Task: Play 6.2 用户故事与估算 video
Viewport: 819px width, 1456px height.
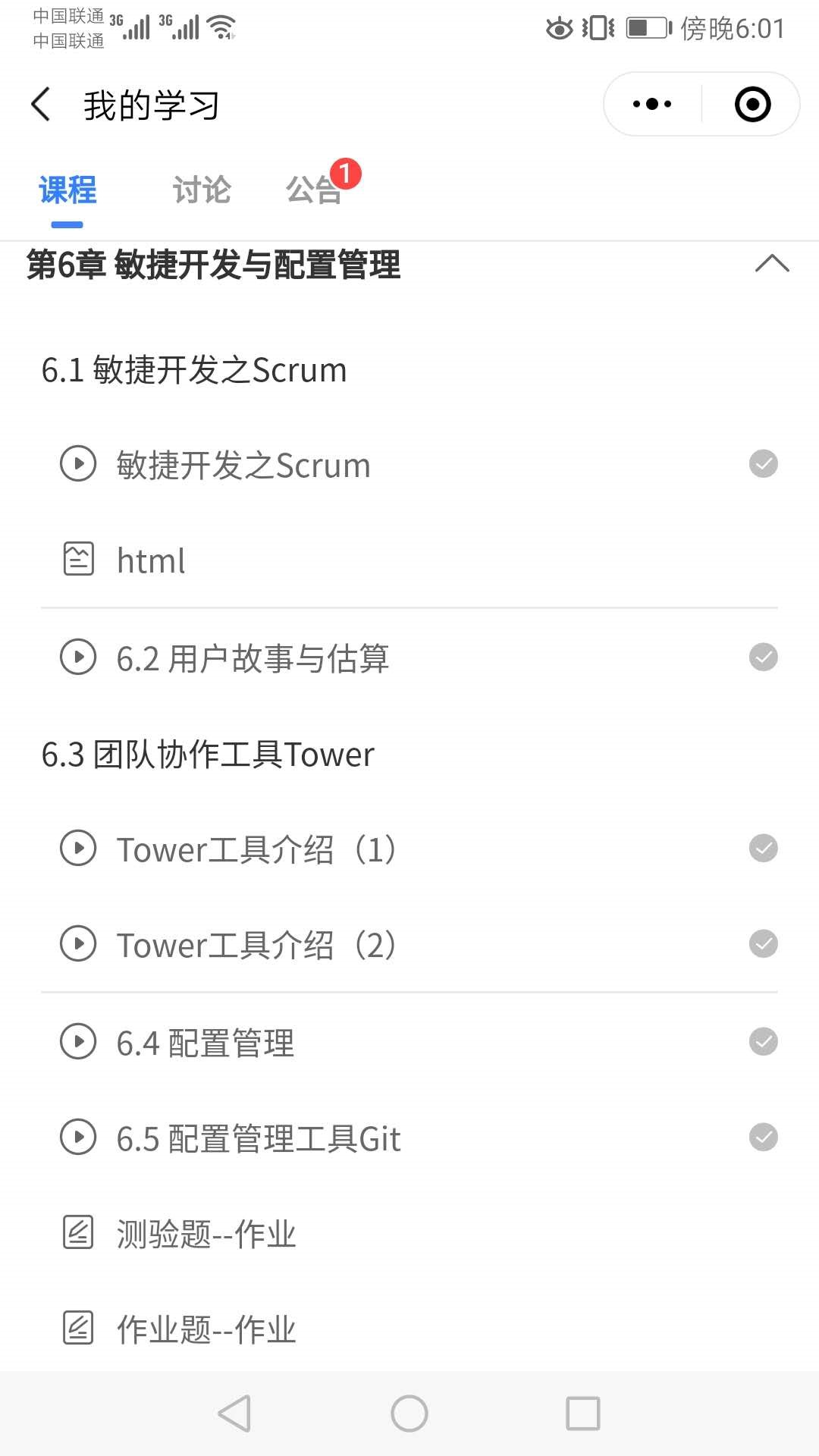Action: (253, 658)
